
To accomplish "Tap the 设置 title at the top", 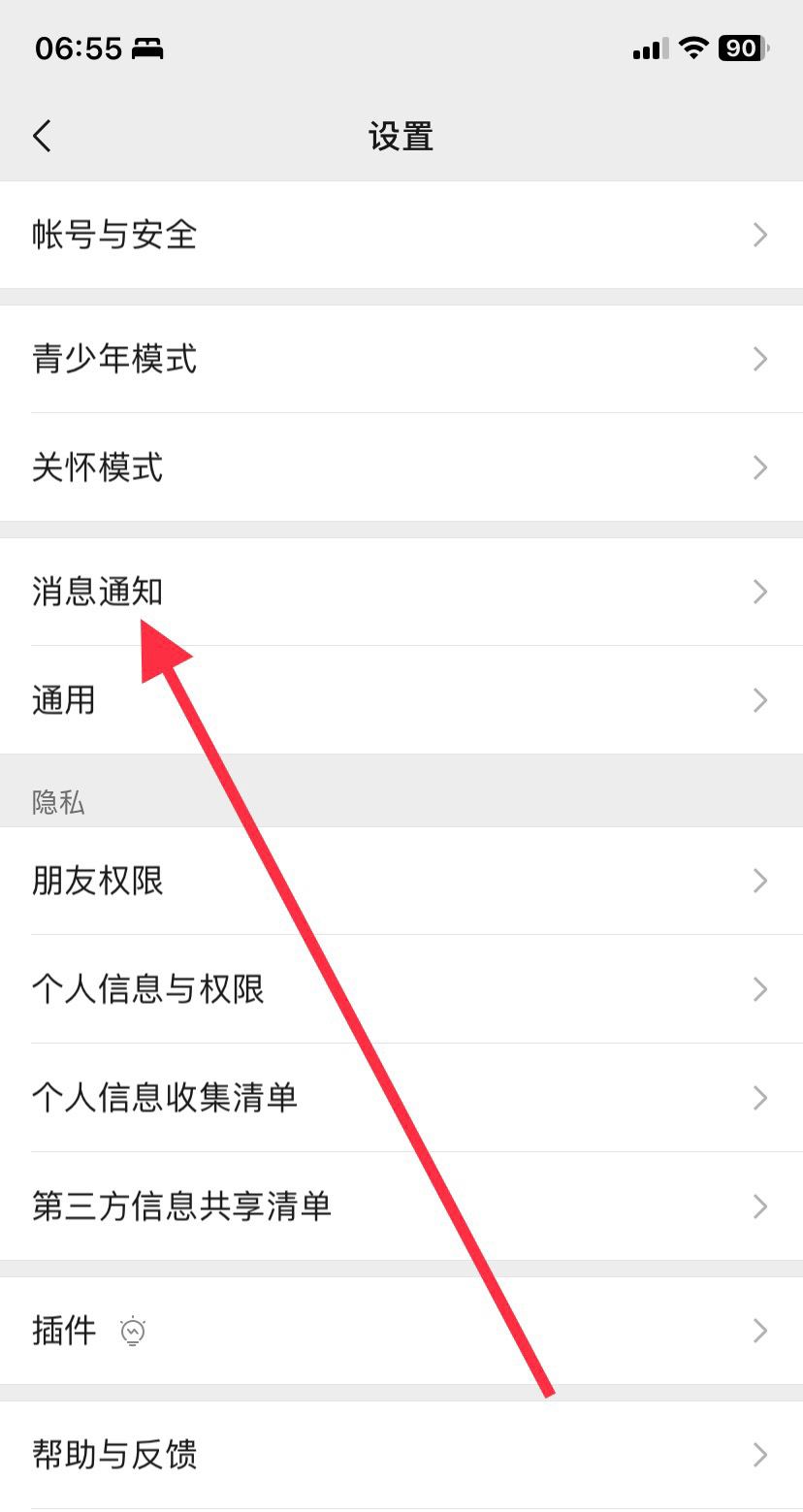I will 401,136.
